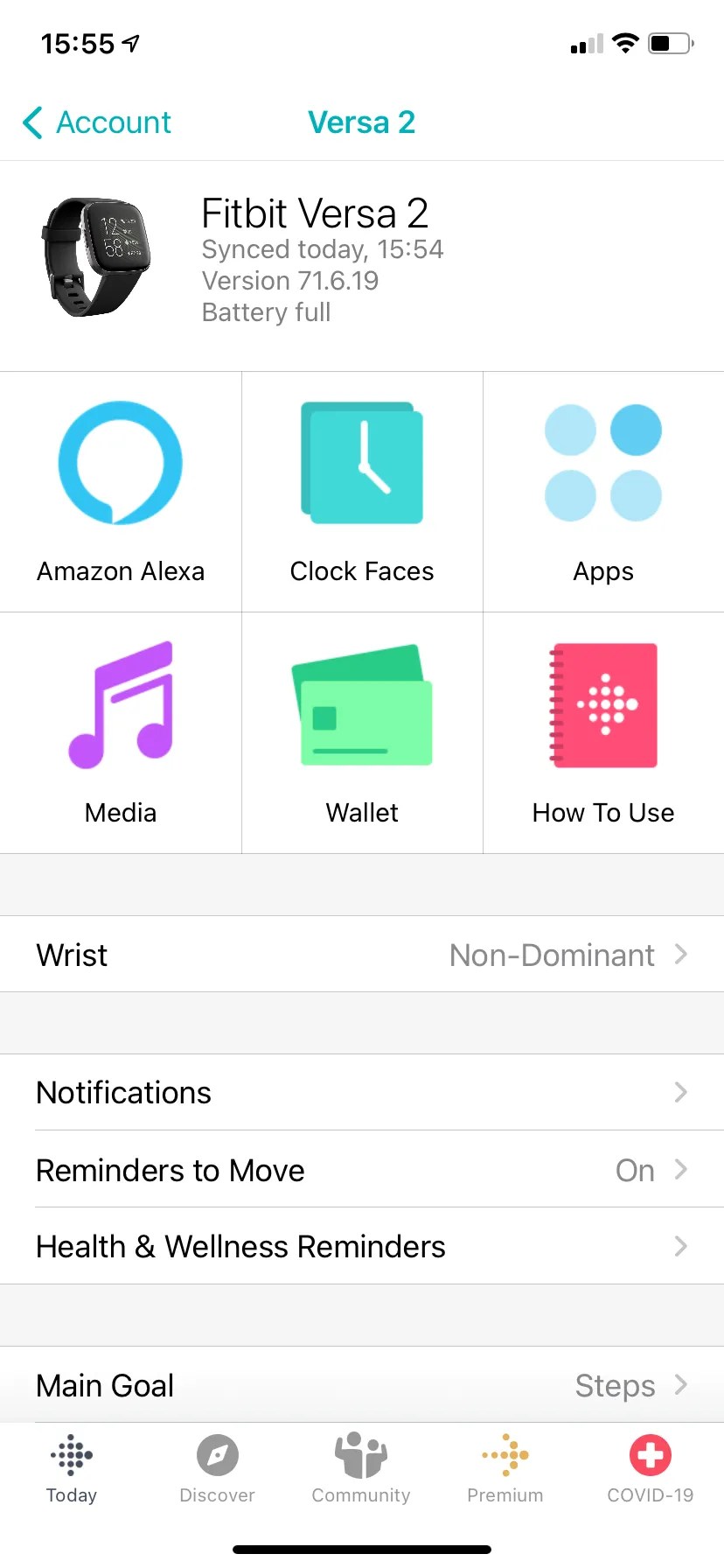Image resolution: width=724 pixels, height=1568 pixels.
Task: Switch to the Community tab
Action: pyautogui.click(x=361, y=1470)
